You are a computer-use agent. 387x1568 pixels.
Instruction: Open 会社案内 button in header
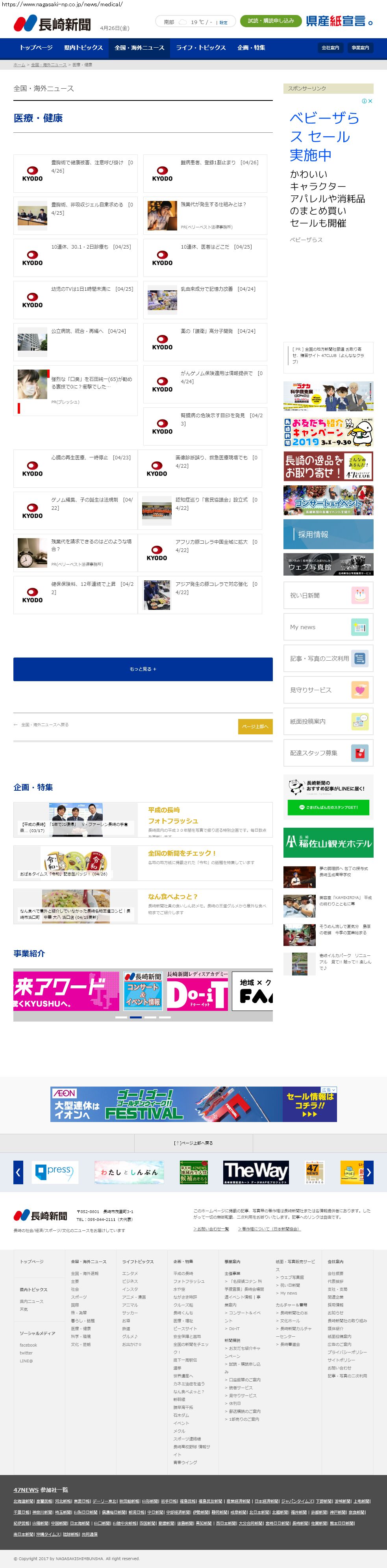click(x=330, y=48)
